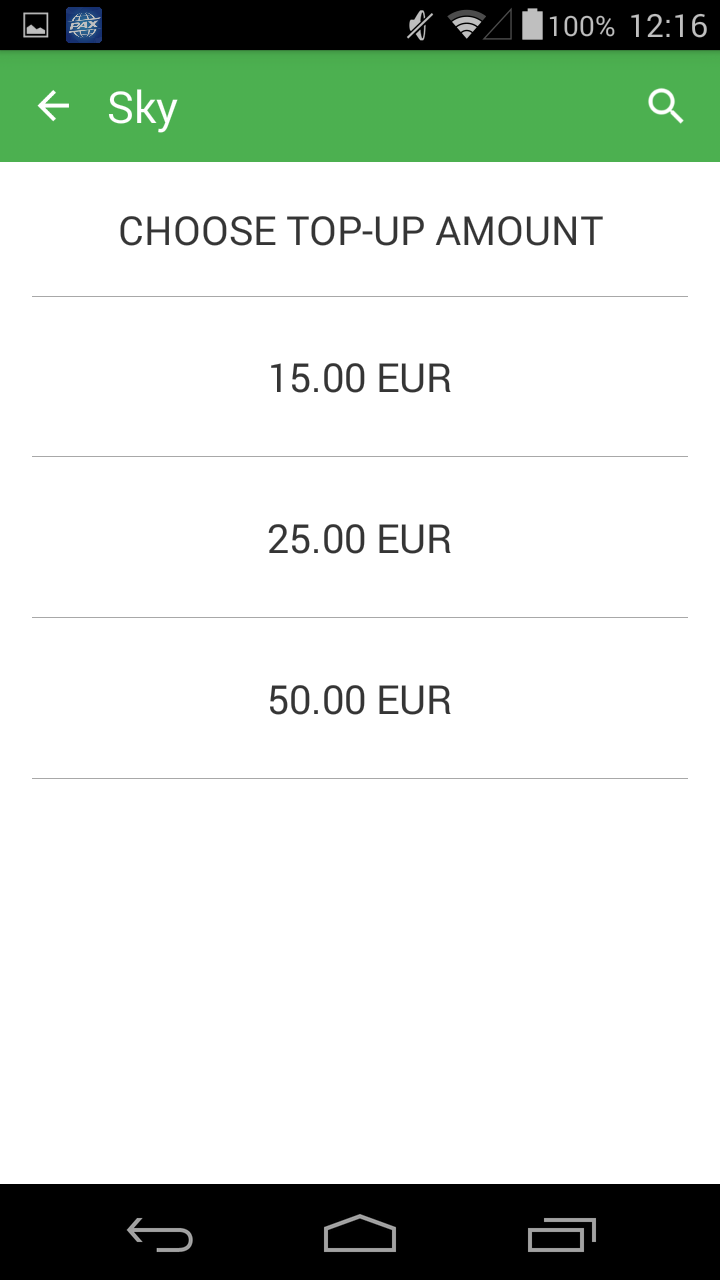Select the 25.00 EUR top-up amount
This screenshot has width=720, height=1280.
coord(360,538)
